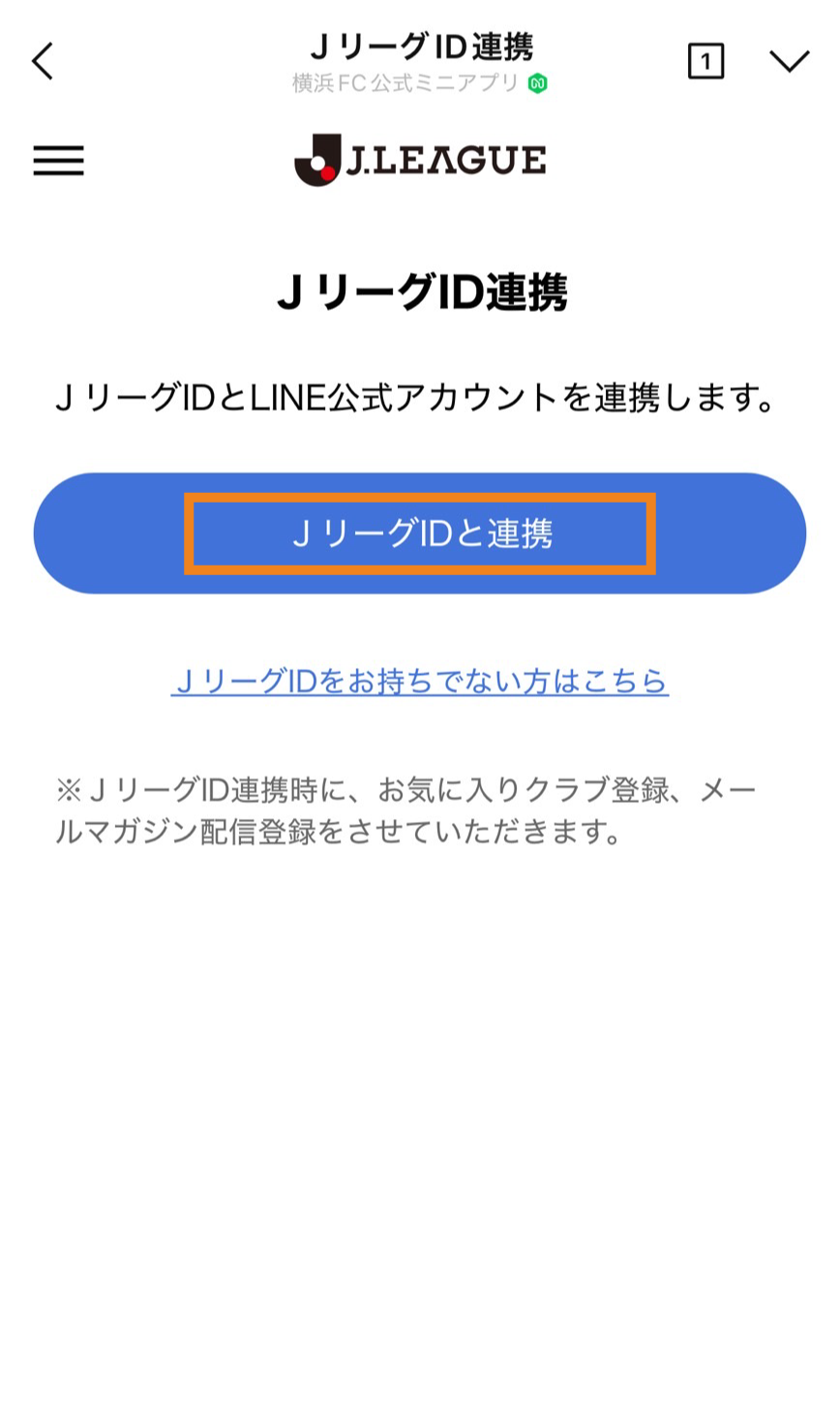
Task: Tap the JリーグIDと連携 button
Action: (x=420, y=534)
